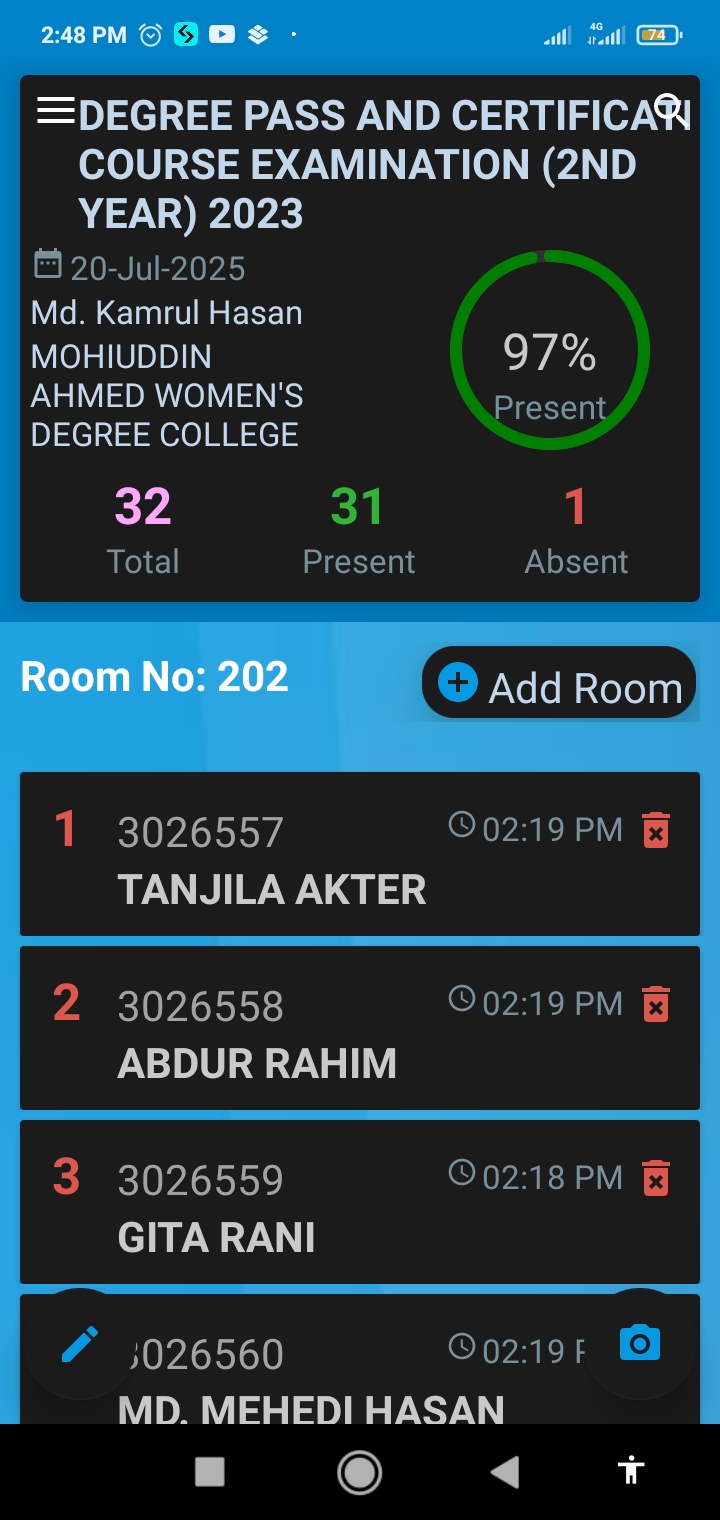
Task: Delete Gita Rani's attendance record
Action: pyautogui.click(x=656, y=1178)
